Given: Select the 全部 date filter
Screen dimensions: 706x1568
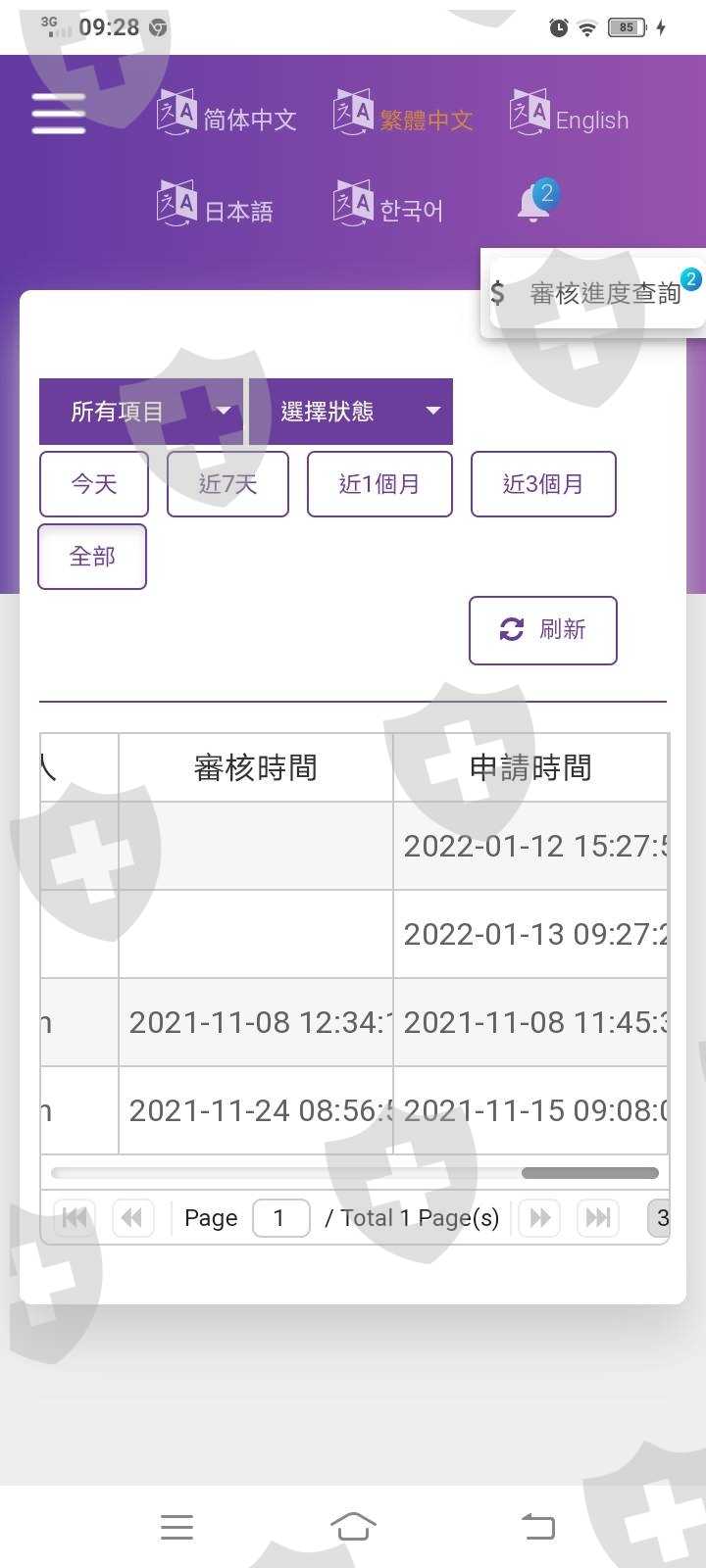Looking at the screenshot, I should 92,557.
